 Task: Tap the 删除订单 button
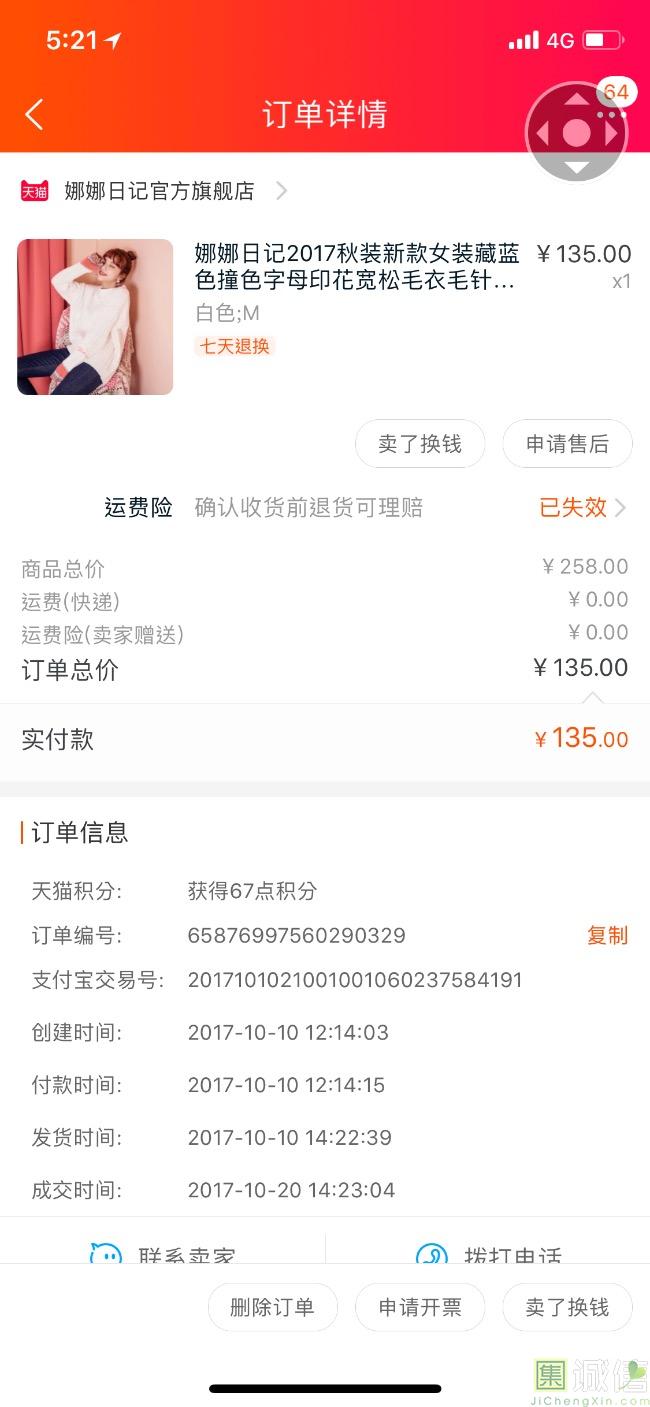pyautogui.click(x=272, y=1308)
